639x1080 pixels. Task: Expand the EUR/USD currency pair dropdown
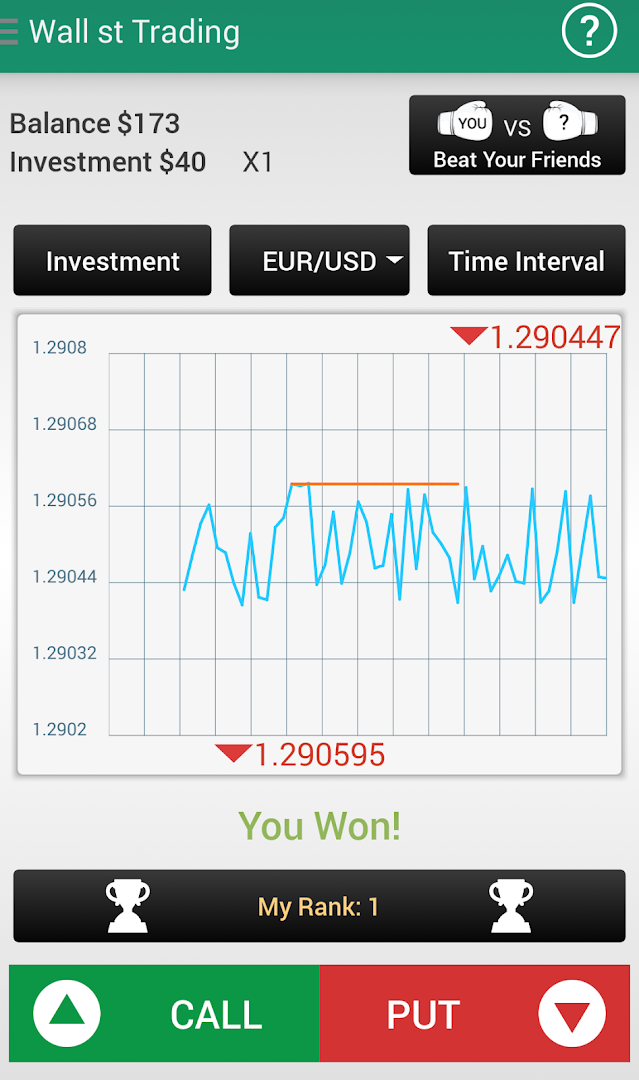pos(319,261)
